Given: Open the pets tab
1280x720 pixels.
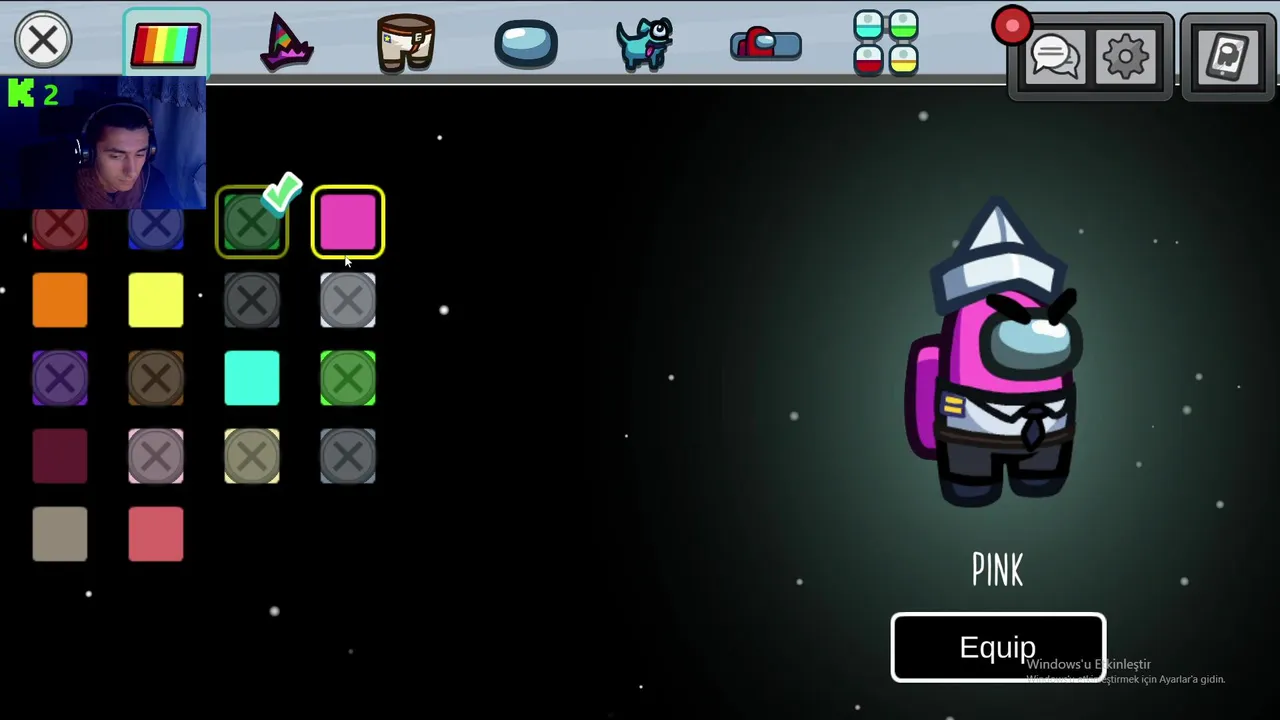Looking at the screenshot, I should [645, 44].
